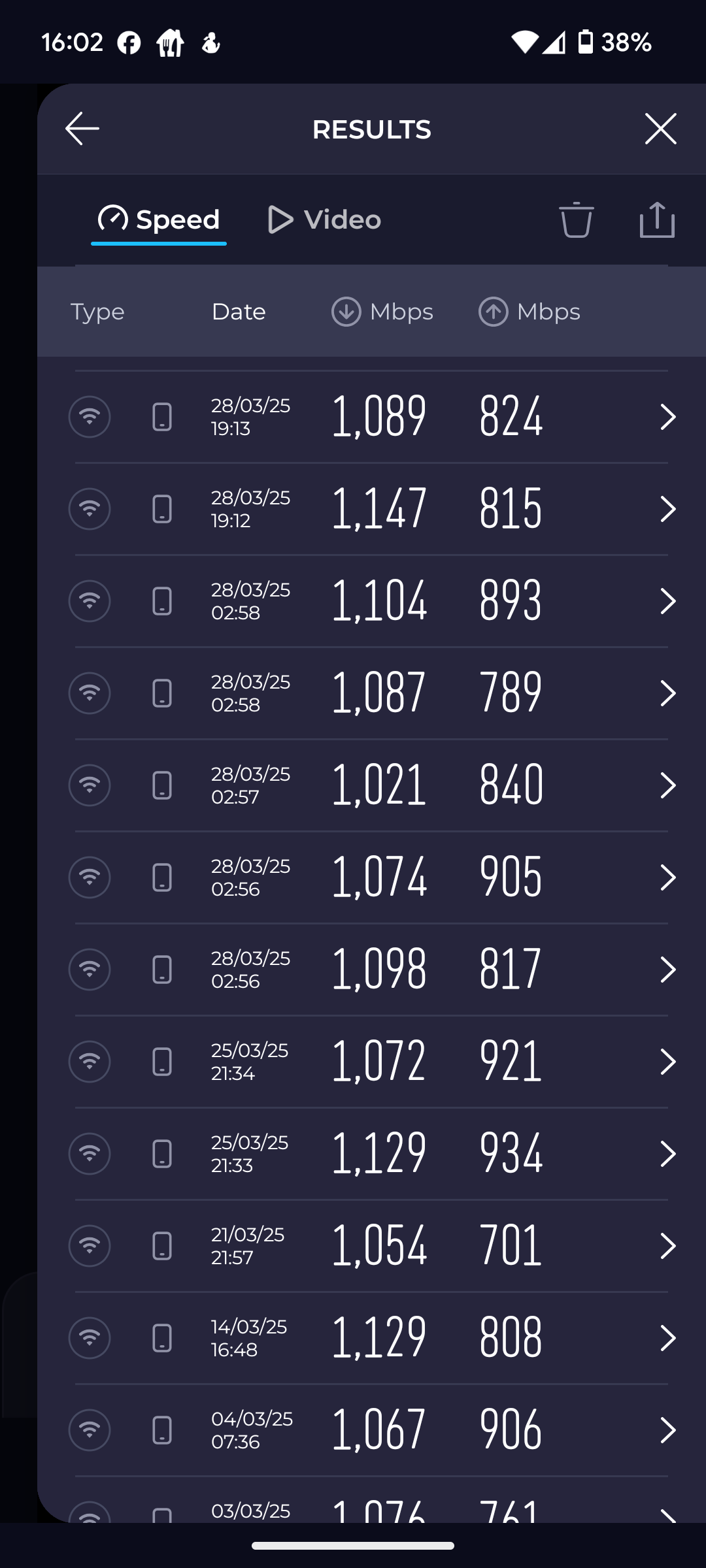Share results using the export icon

click(x=657, y=220)
